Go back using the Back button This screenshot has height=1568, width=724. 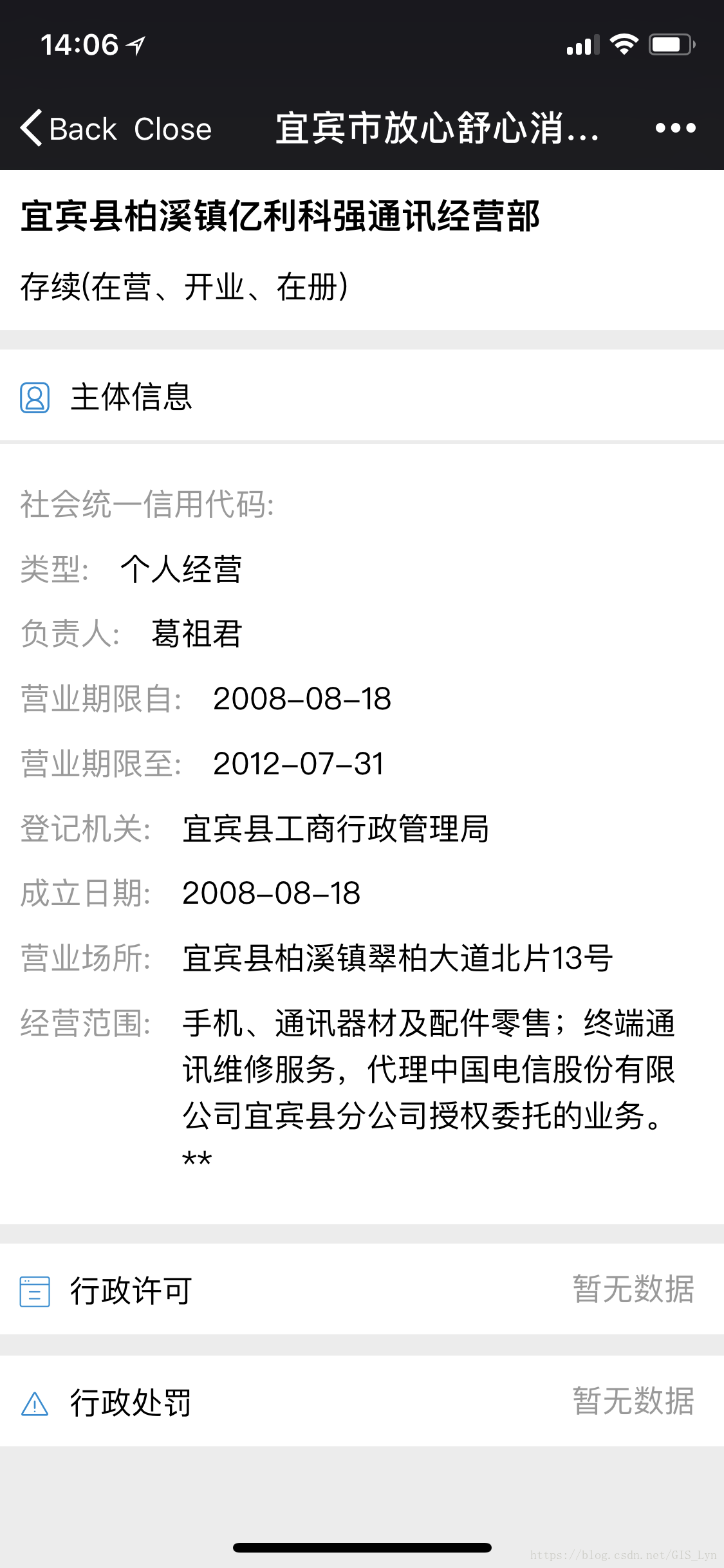tap(68, 129)
